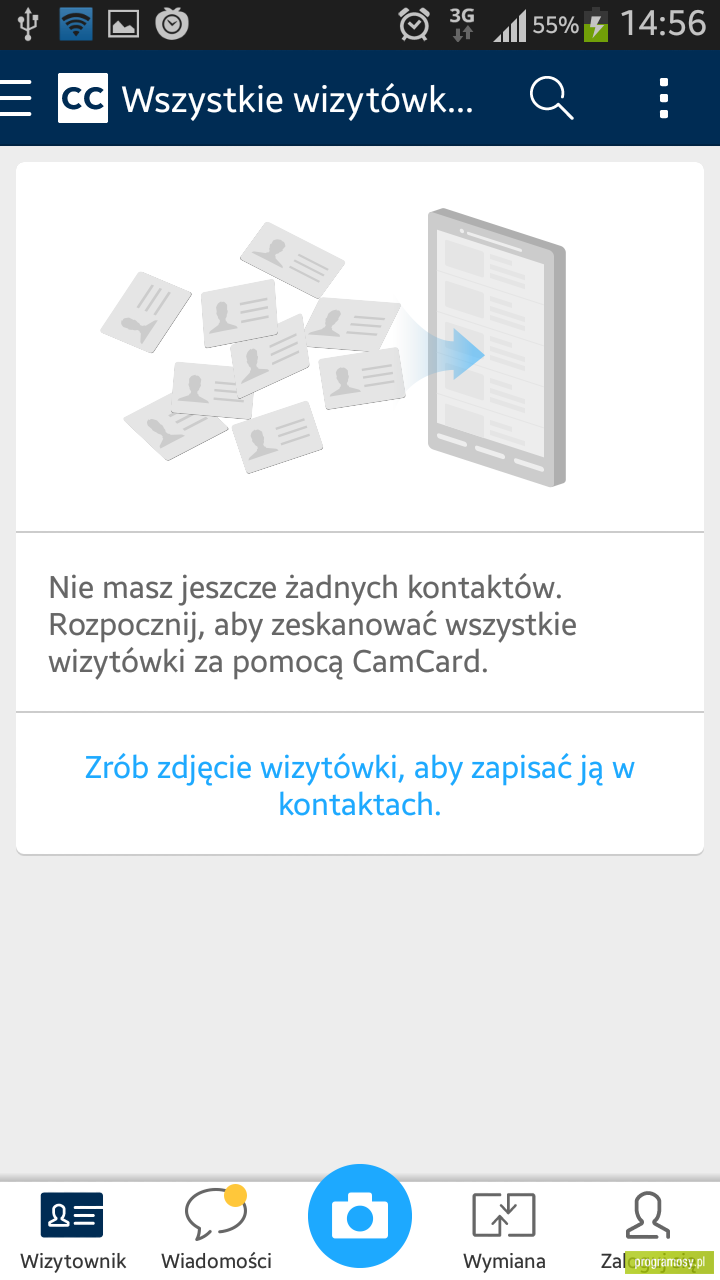Select the 'Wszystkie wizytówki' title dropdown

298,99
